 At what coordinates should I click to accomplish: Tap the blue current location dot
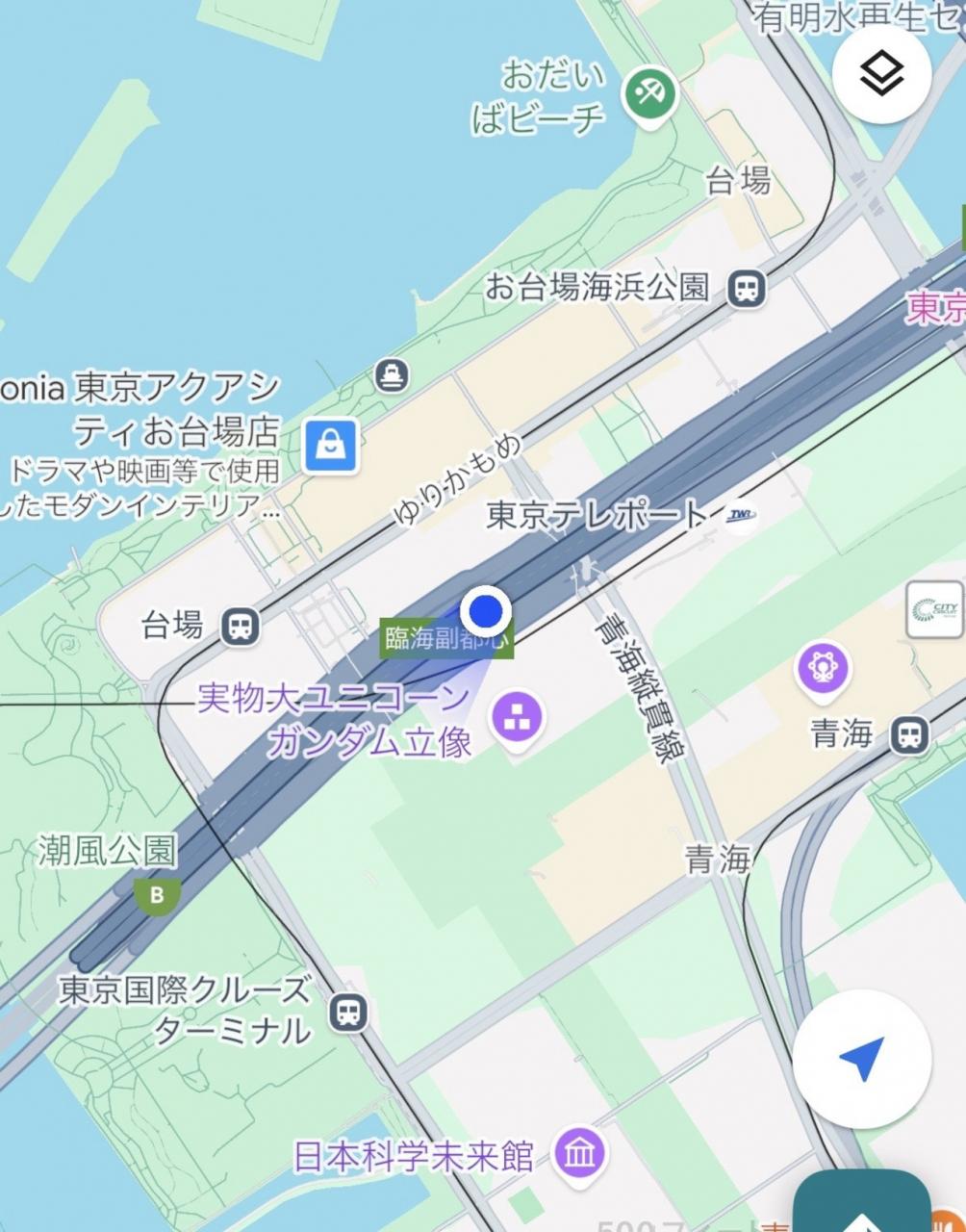486,610
